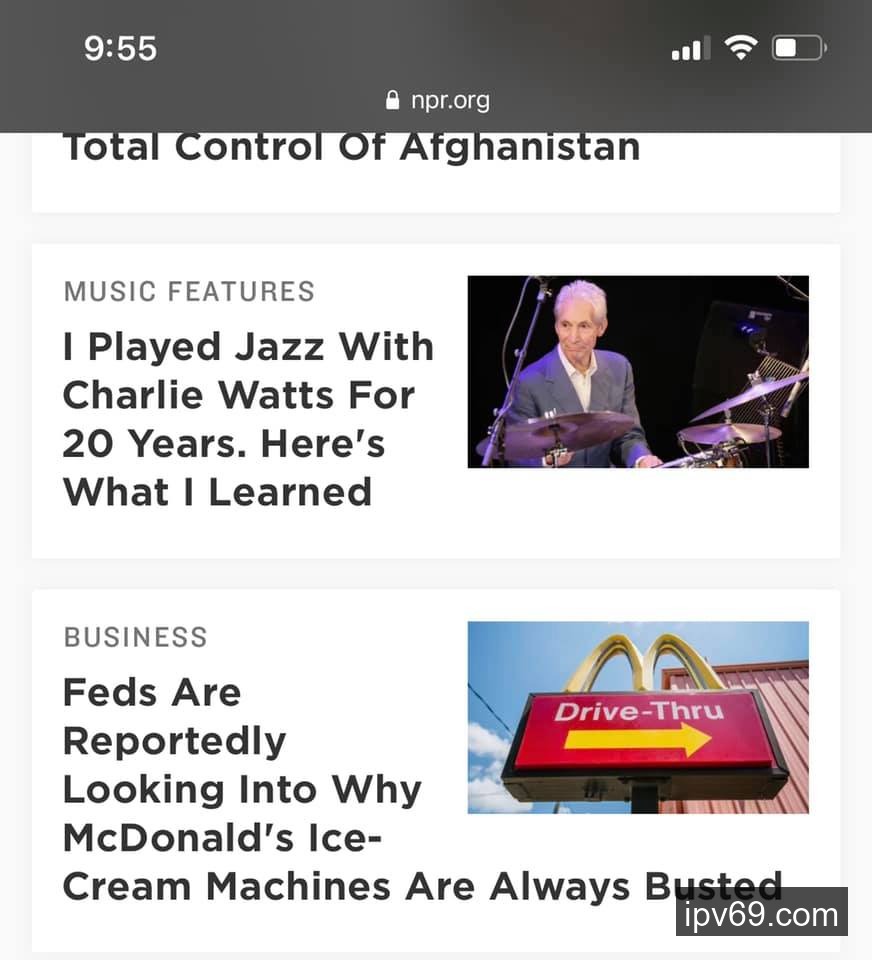872x960 pixels.
Task: Open the BUSINESS section link
Action: tap(135, 637)
